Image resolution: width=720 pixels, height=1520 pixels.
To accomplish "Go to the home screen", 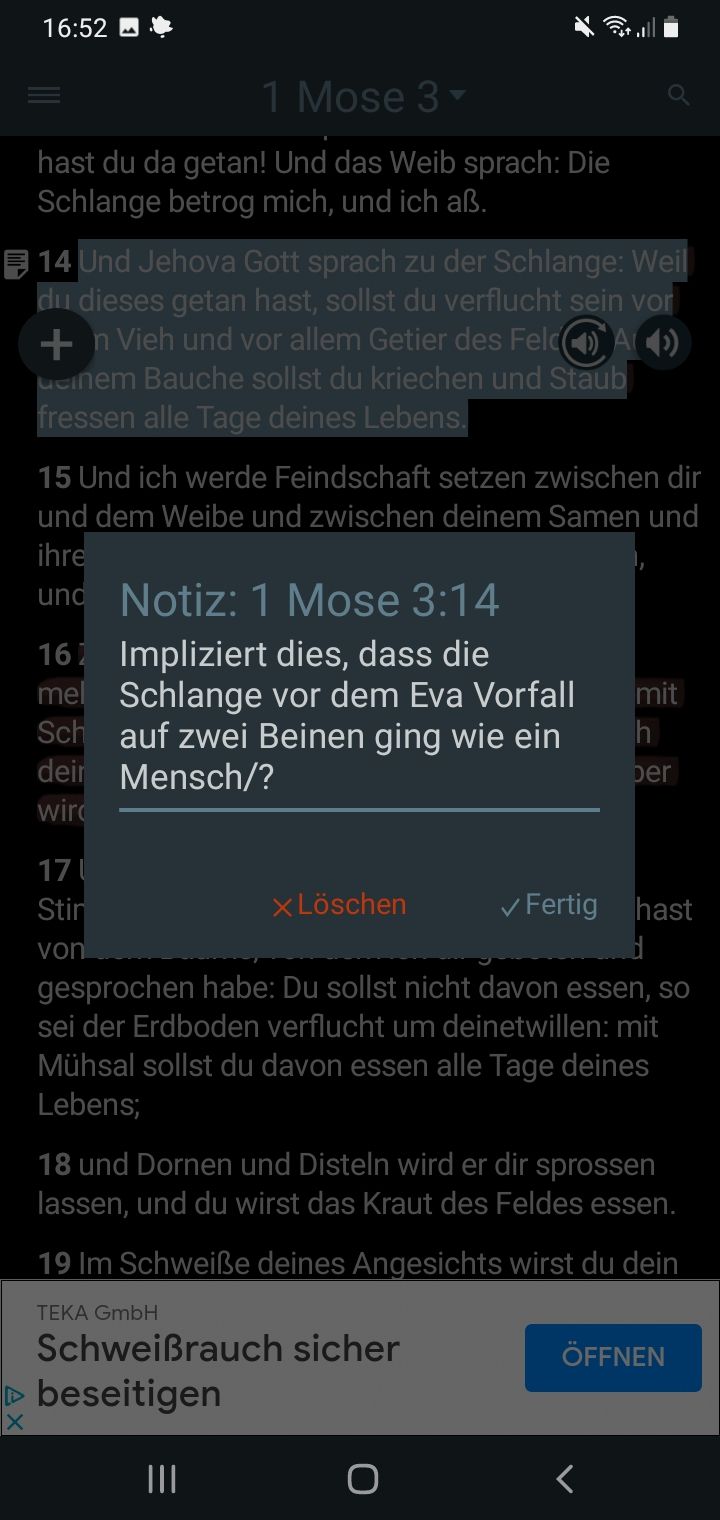I will (x=362, y=1479).
